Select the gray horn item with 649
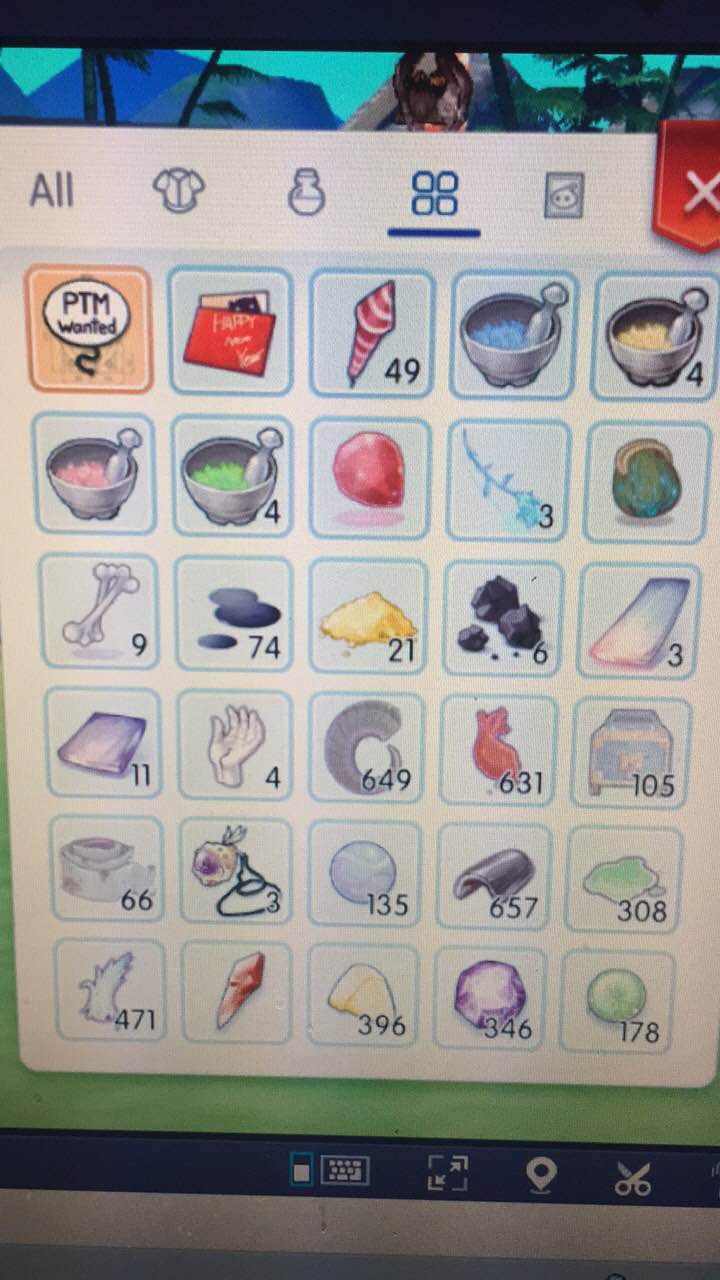The image size is (720, 1280). click(x=368, y=746)
